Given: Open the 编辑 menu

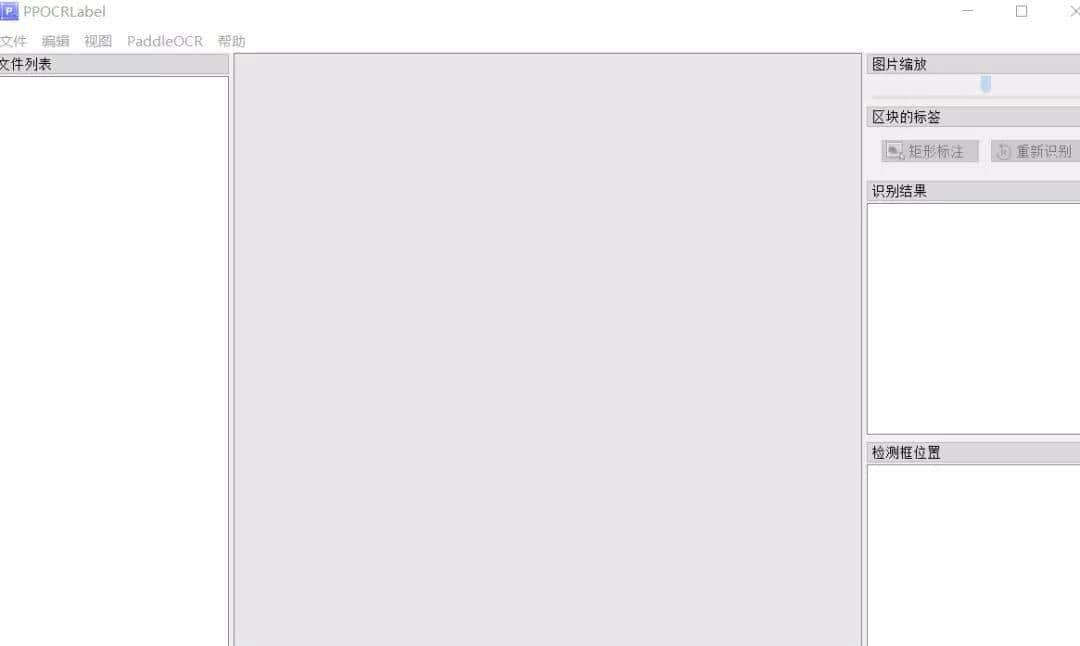Looking at the screenshot, I should [55, 41].
